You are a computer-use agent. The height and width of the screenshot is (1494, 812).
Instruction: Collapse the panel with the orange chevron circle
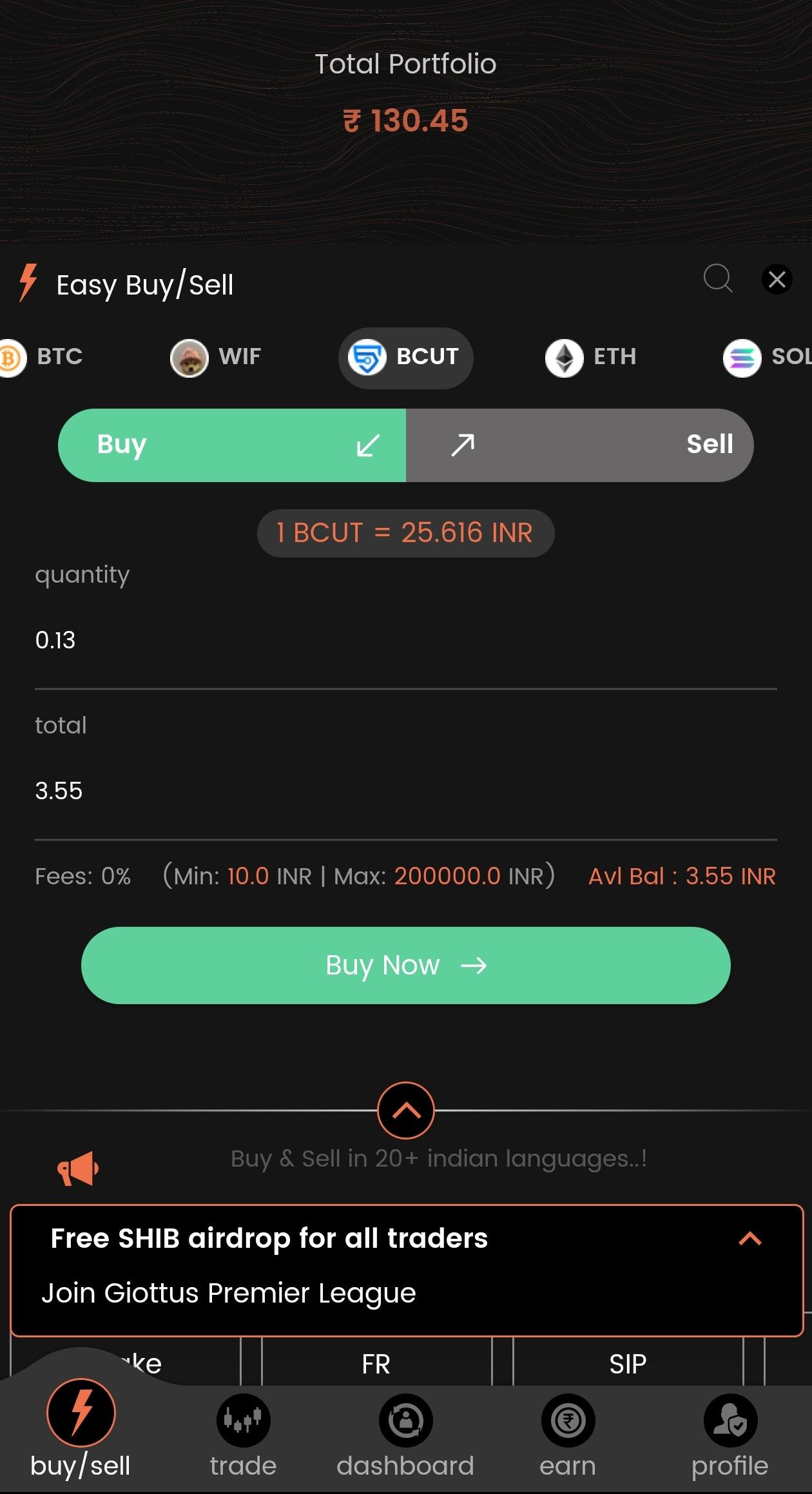[406, 1111]
